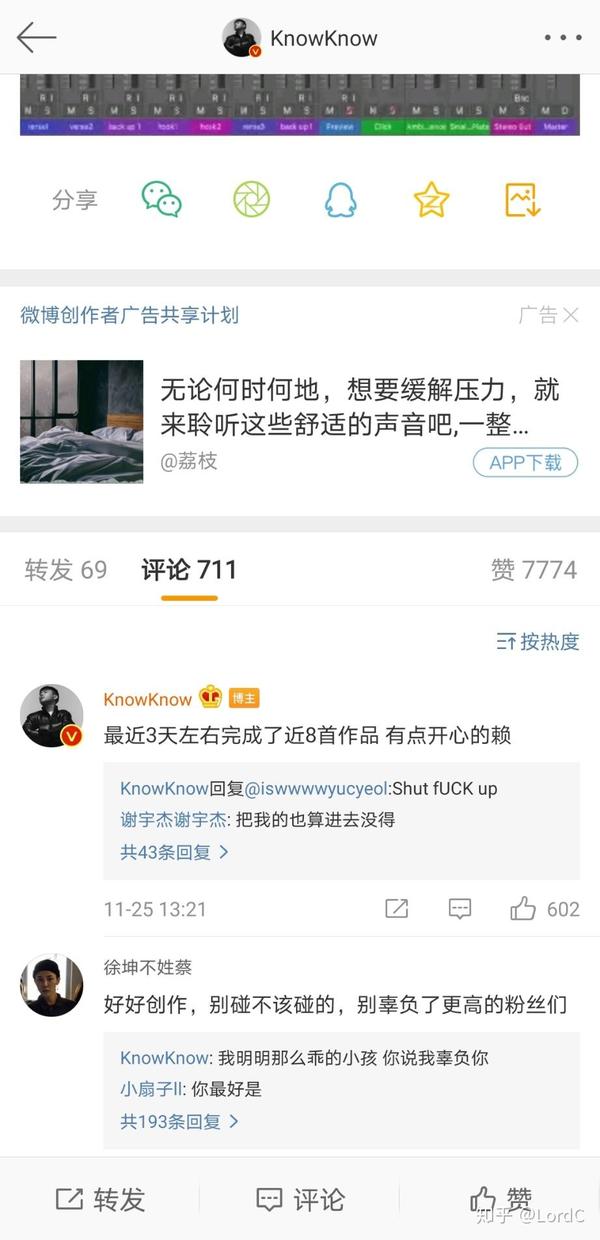This screenshot has height=1240, width=600.
Task: Tap 转发 in the bottom bar
Action: [x=100, y=1199]
